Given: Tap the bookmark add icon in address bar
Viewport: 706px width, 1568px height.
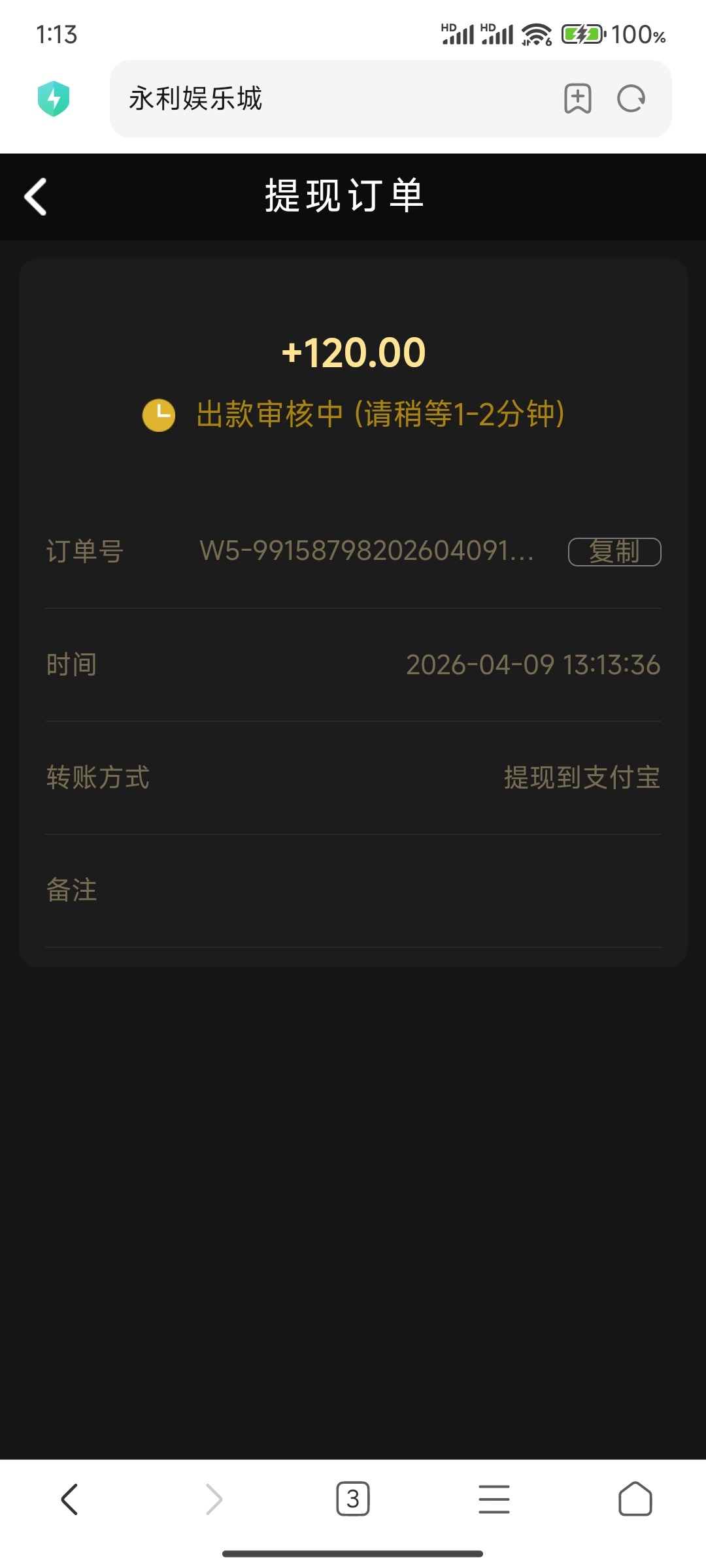Looking at the screenshot, I should tap(578, 99).
